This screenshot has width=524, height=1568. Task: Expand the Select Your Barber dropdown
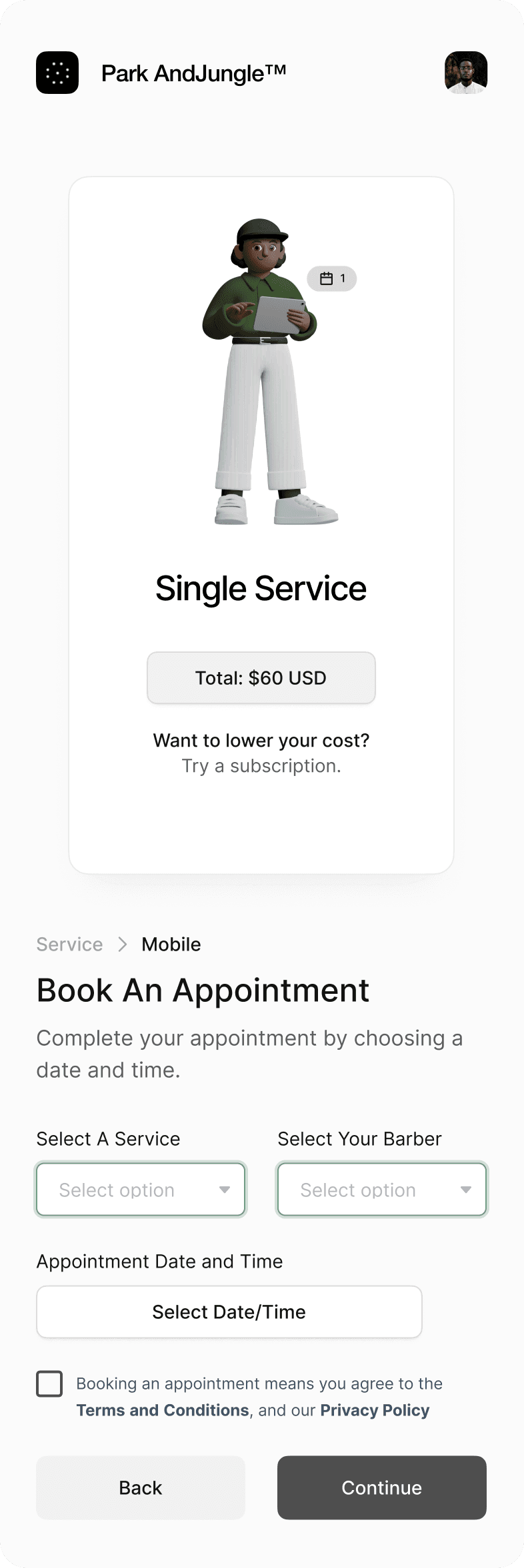click(381, 1190)
